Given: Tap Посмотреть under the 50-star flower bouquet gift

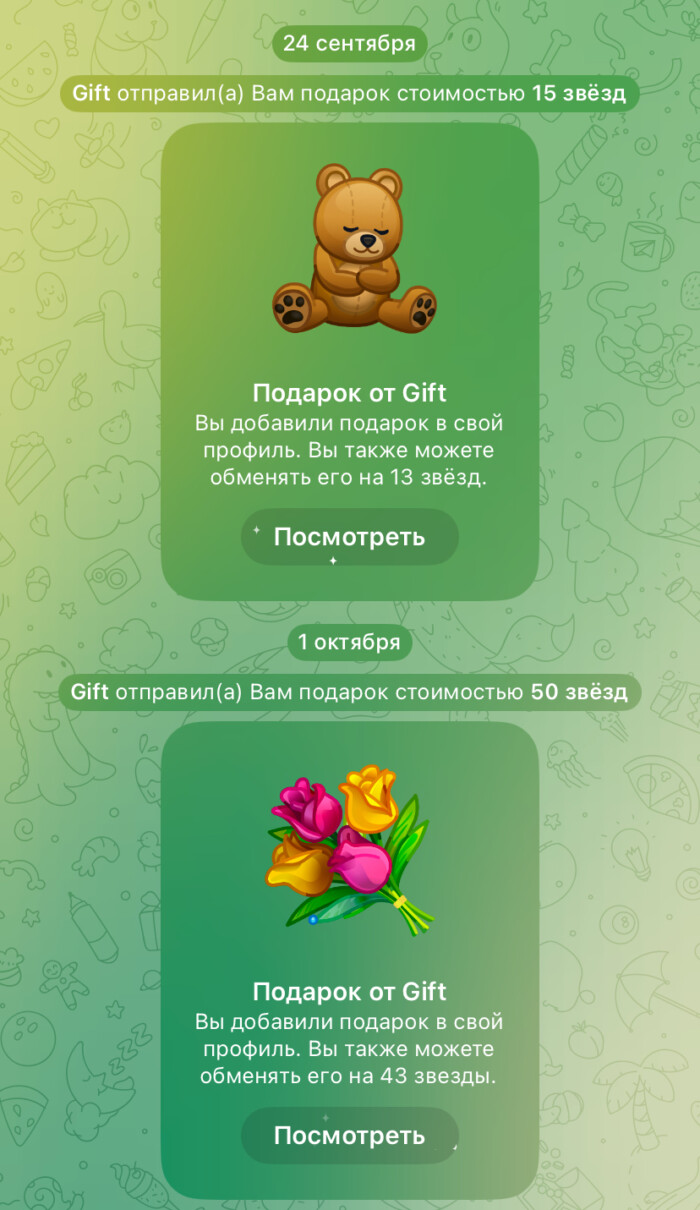Looking at the screenshot, I should coord(349,1136).
